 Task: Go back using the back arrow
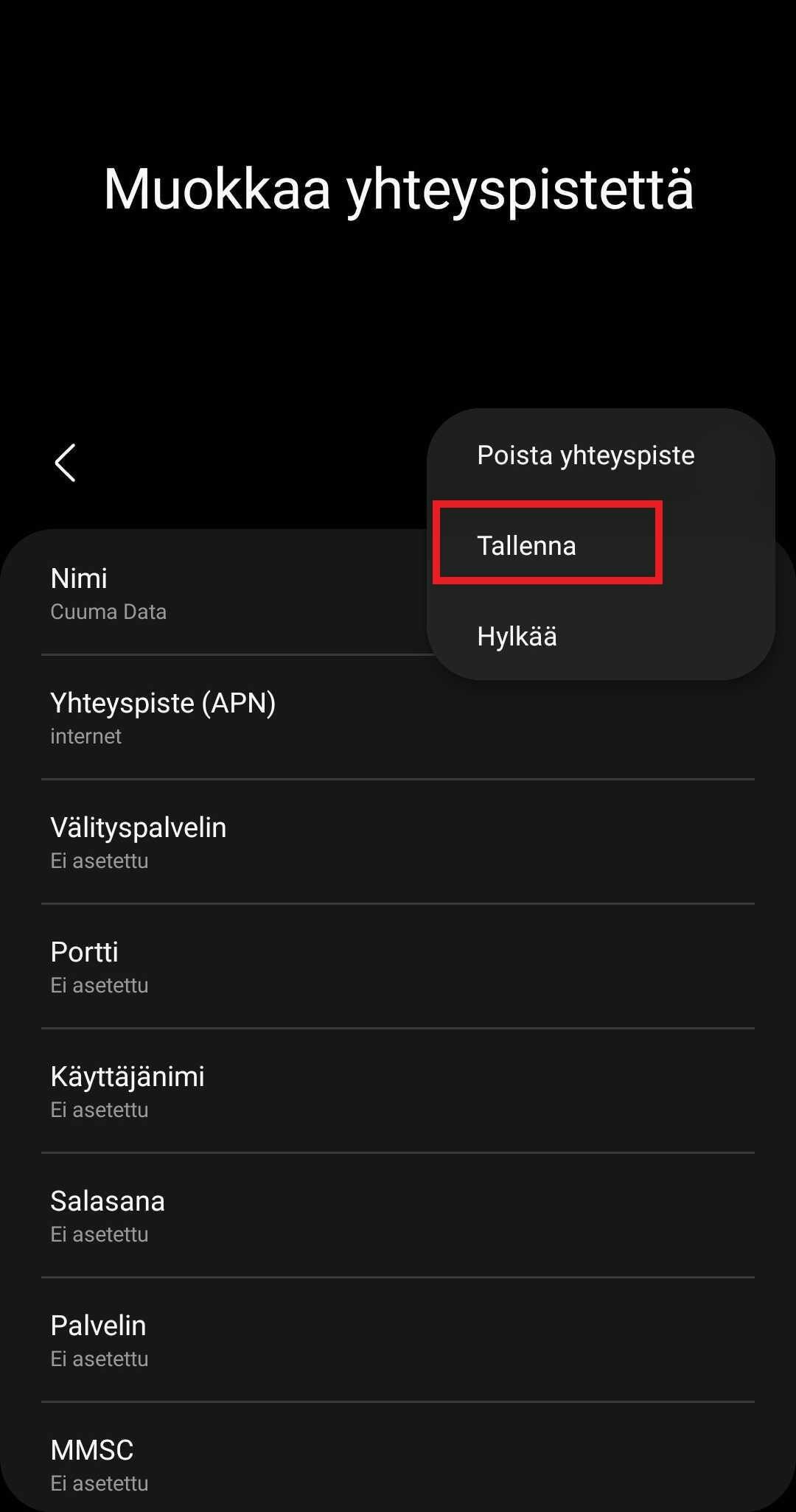(66, 463)
